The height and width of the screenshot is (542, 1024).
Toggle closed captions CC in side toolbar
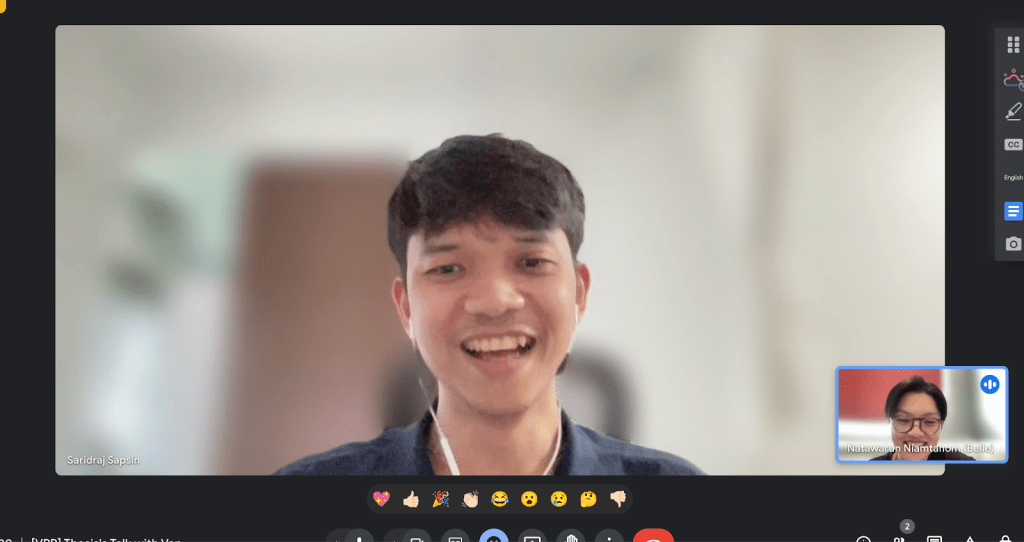point(1013,145)
